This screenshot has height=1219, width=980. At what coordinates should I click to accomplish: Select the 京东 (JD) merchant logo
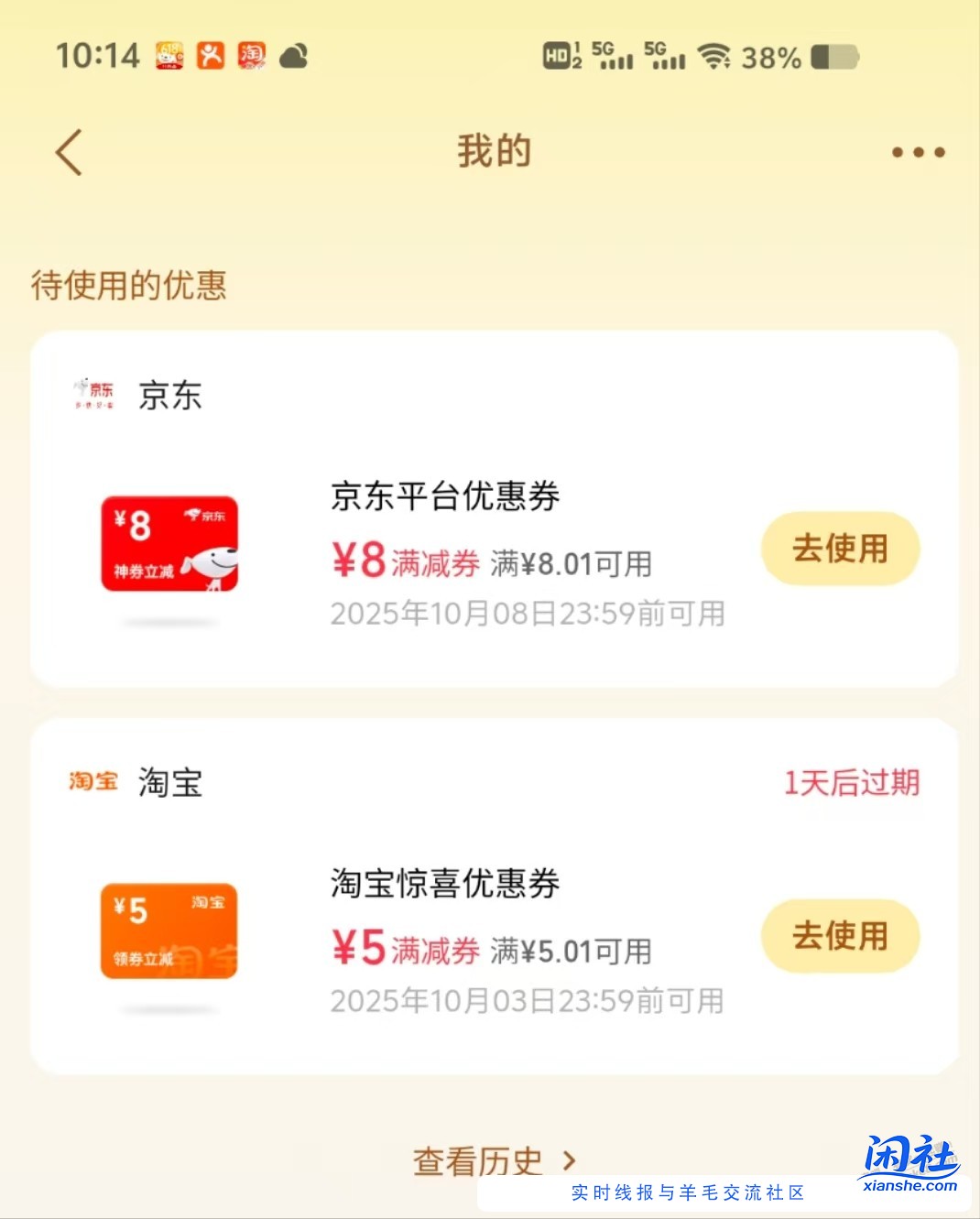pos(92,395)
